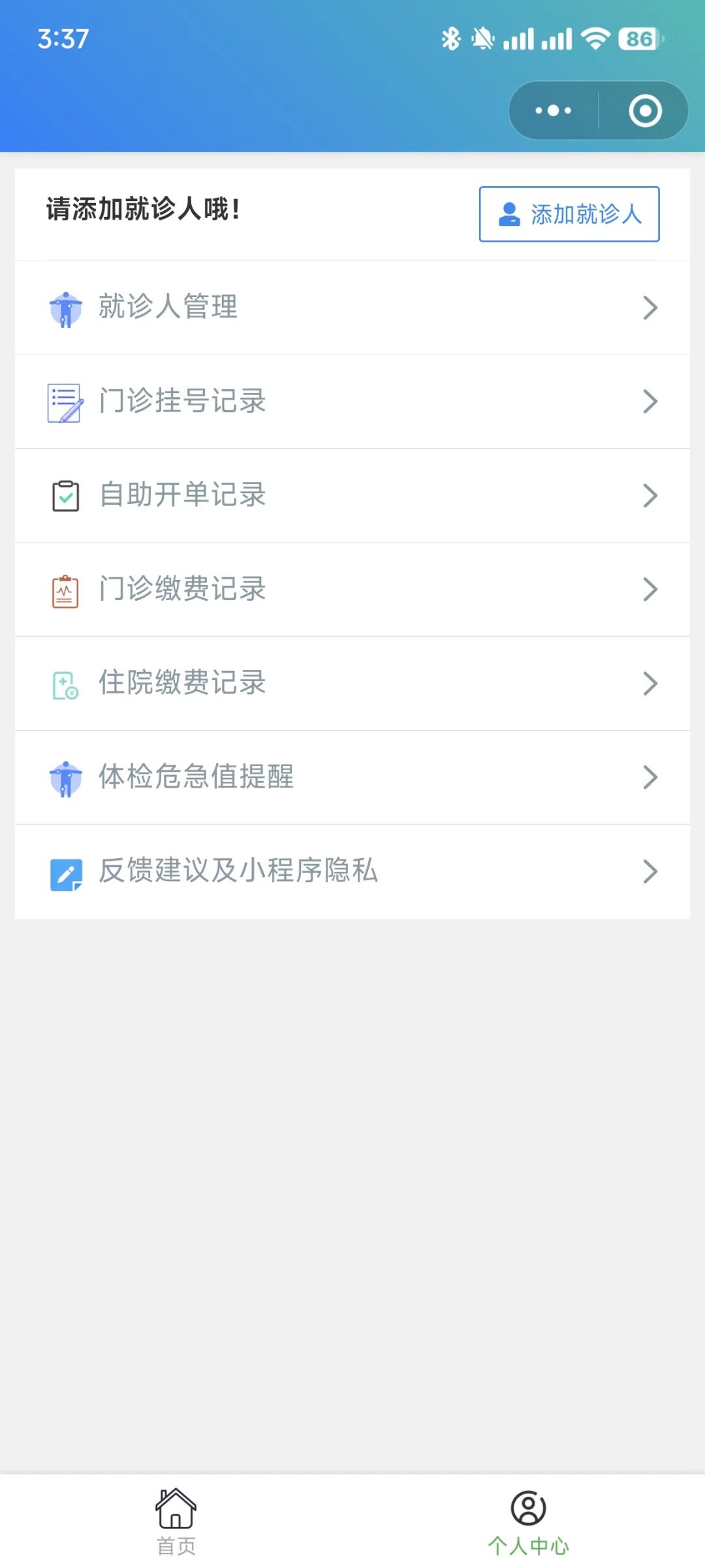Screen dimensions: 705x1568
Task: Open 门诊挂号记录
Action: (x=352, y=402)
